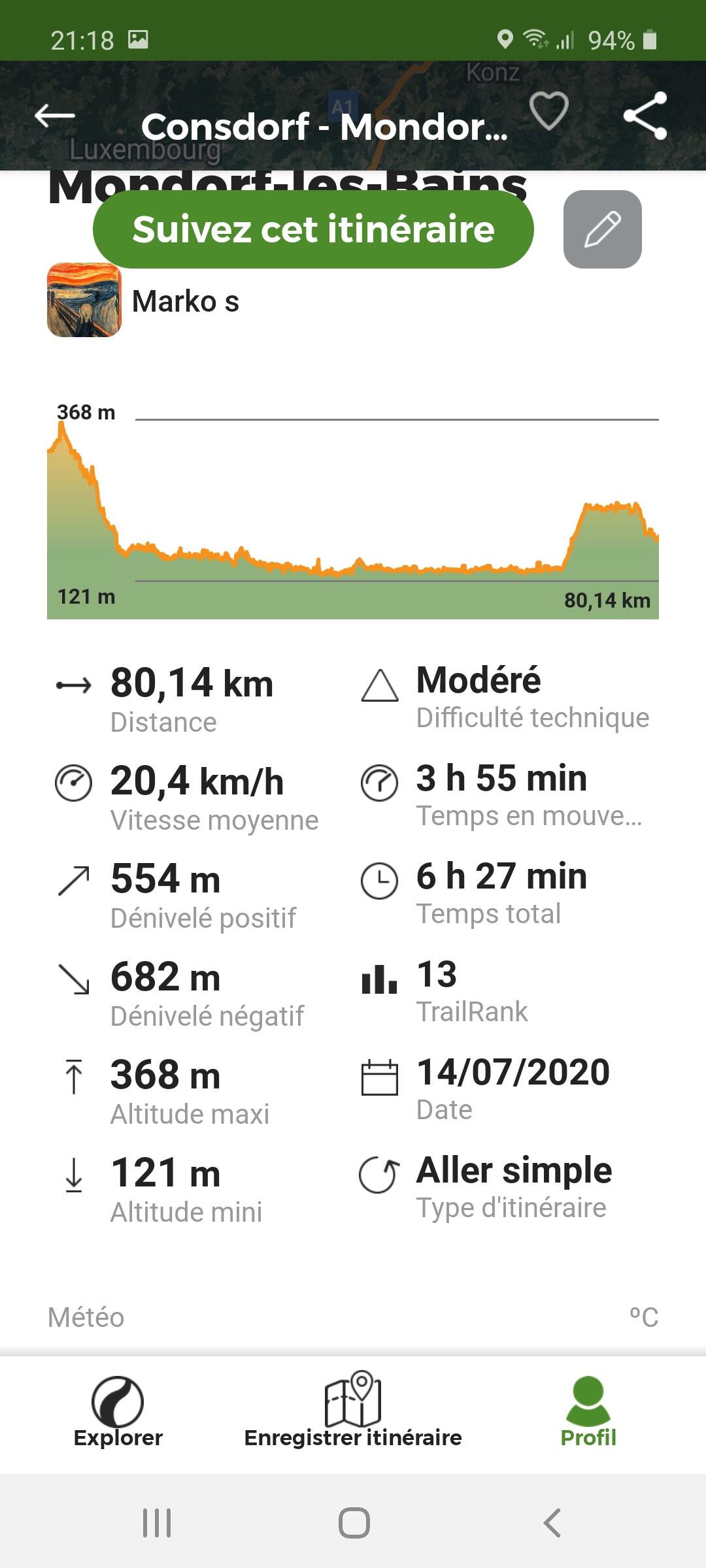Switch to the Explorer tab
This screenshot has height=1568, width=706.
pyautogui.click(x=118, y=1413)
